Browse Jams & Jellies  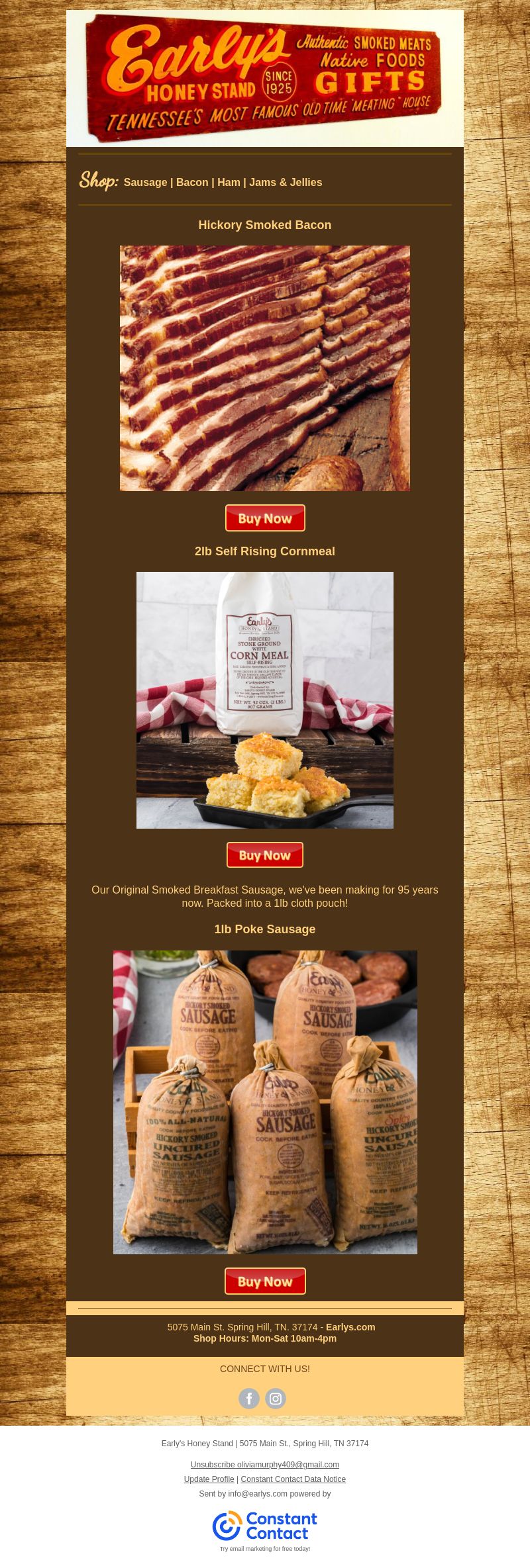[286, 183]
